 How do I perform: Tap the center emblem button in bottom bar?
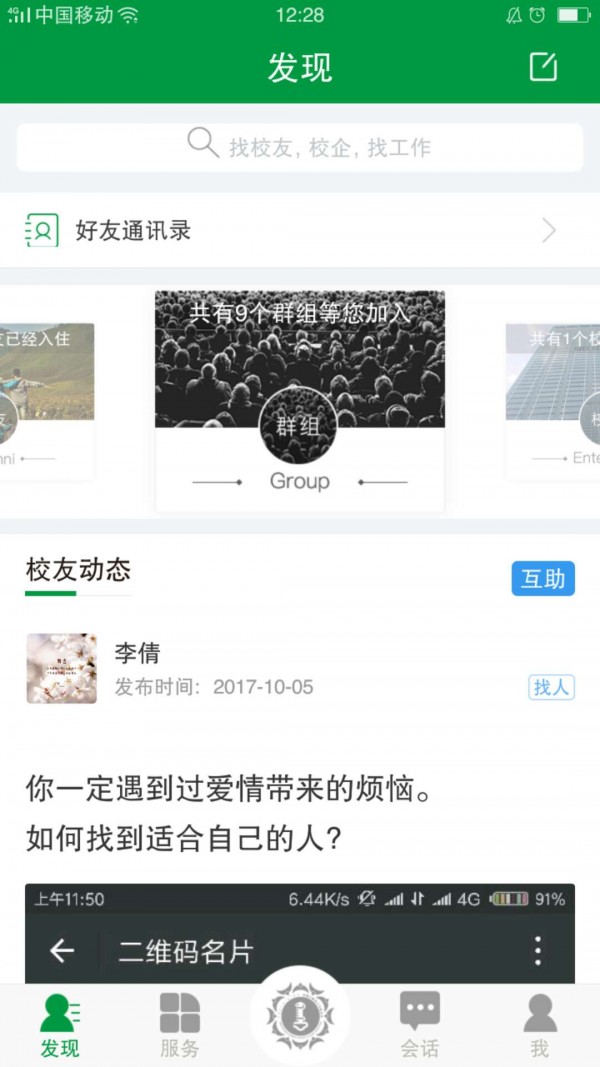[300, 1015]
